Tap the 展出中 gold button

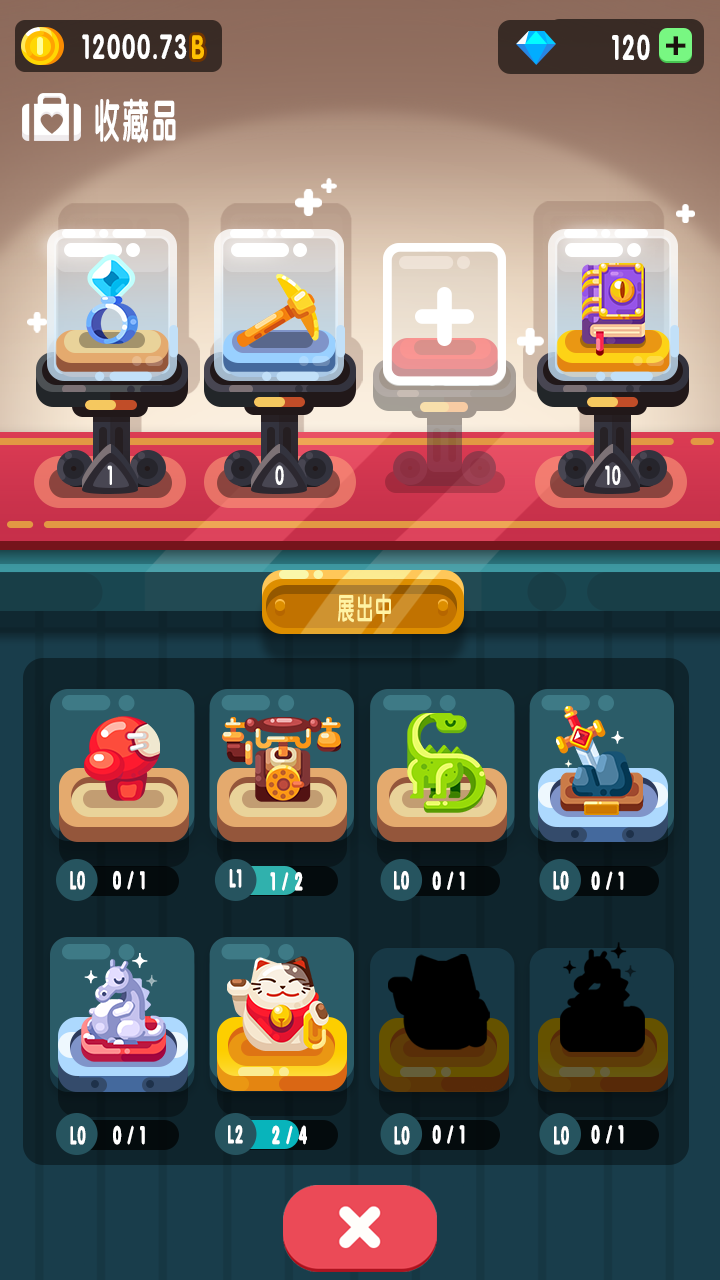pyautogui.click(x=362, y=603)
